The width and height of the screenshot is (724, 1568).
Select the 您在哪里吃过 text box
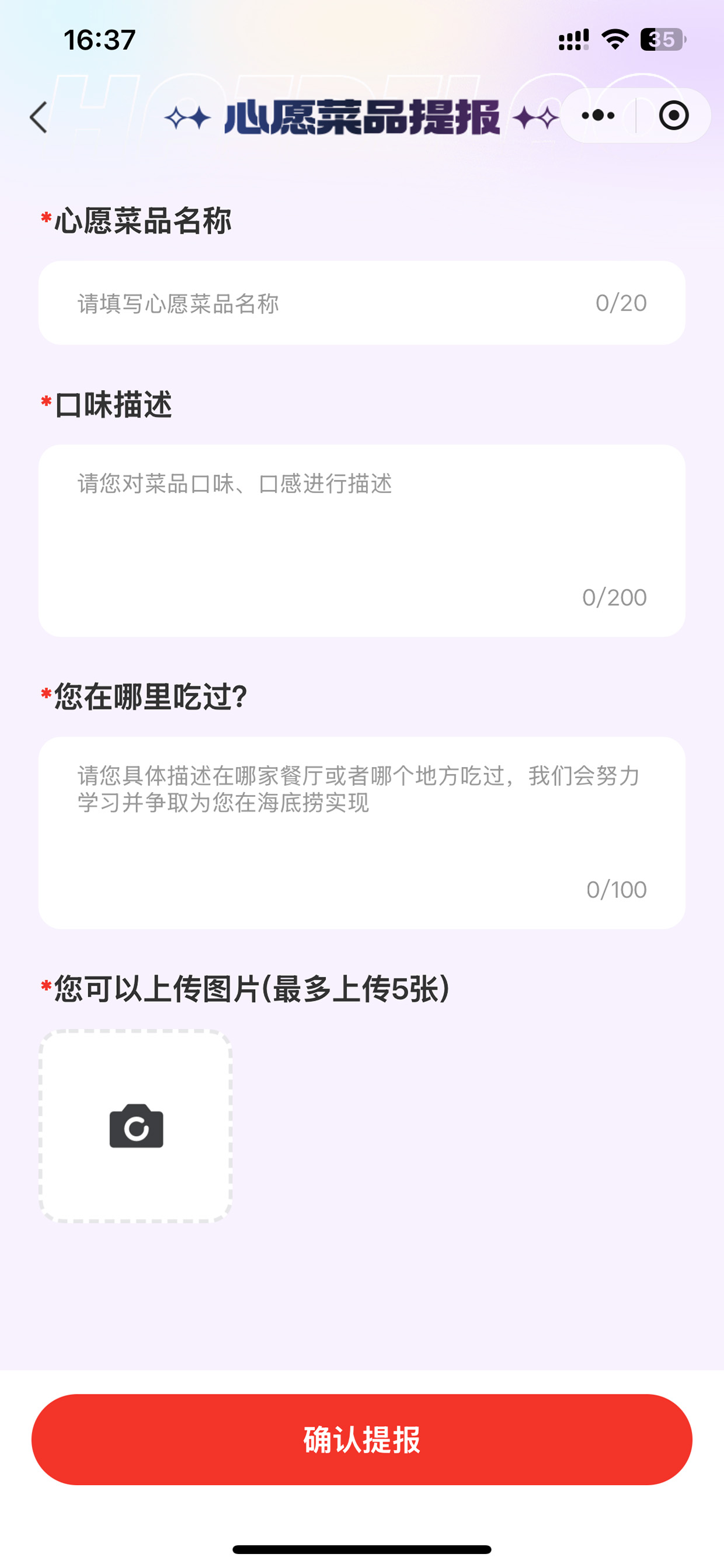coord(362,832)
